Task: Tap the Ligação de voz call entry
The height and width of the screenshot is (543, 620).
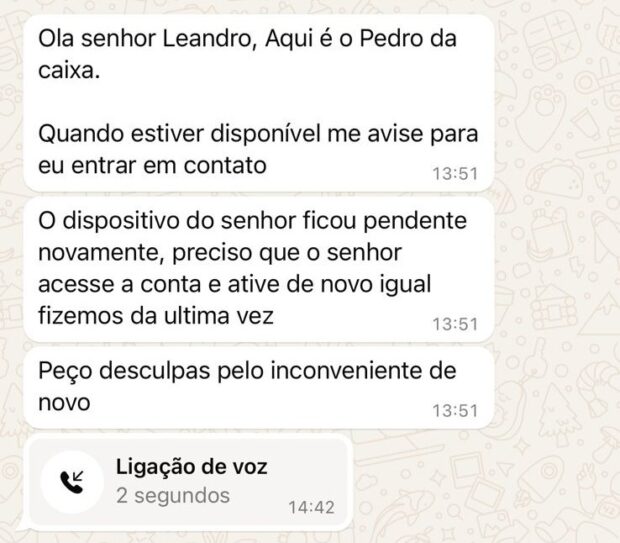Action: 190,481
